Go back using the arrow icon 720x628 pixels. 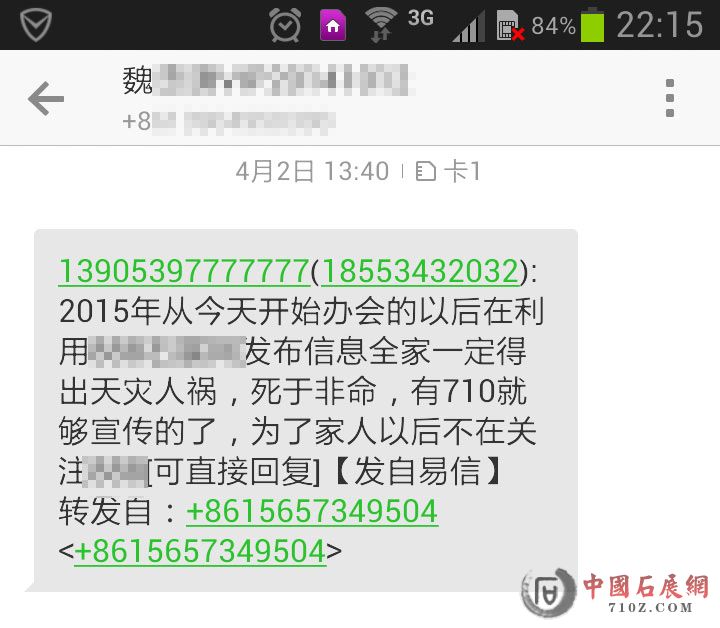pos(45,98)
